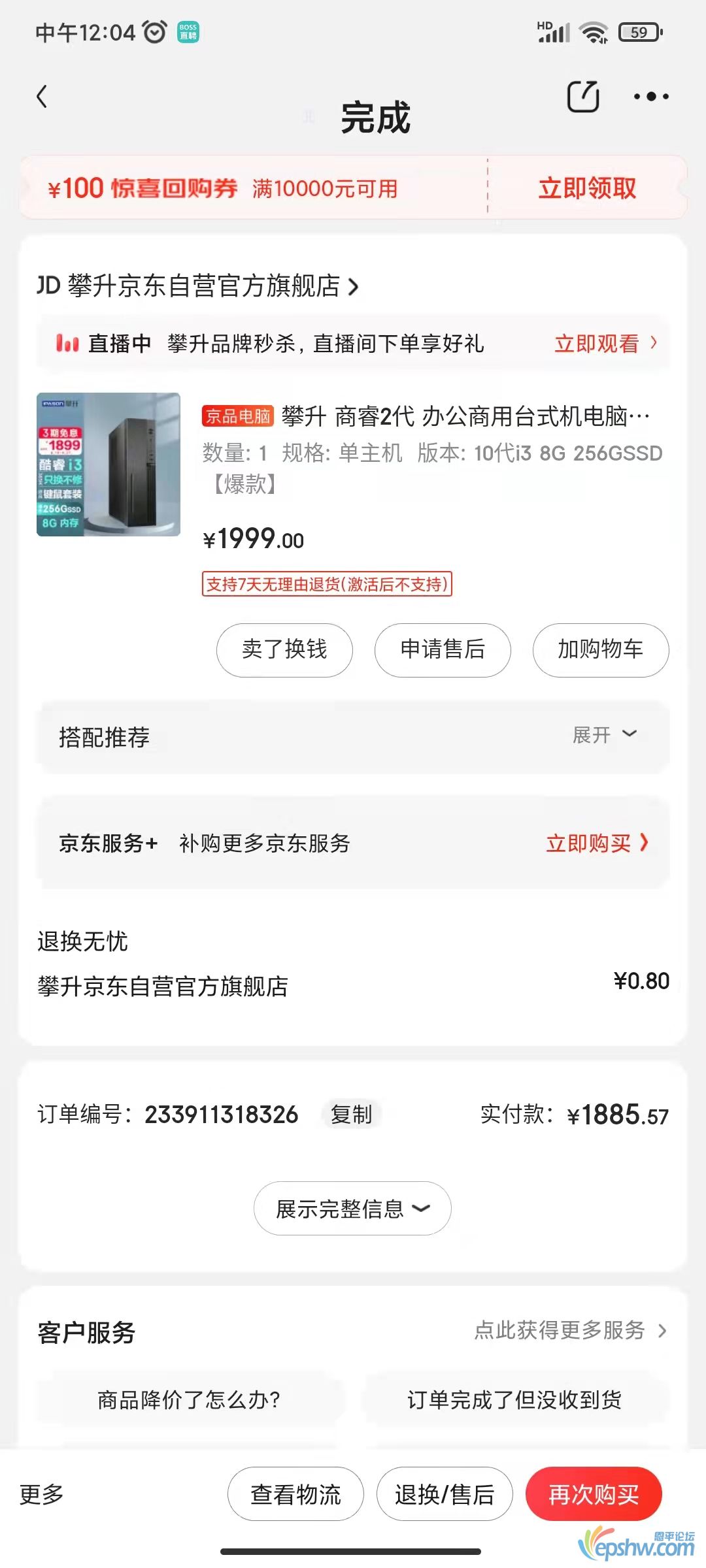Expand 展示完整信息 order details
706x1568 pixels.
click(x=352, y=1209)
